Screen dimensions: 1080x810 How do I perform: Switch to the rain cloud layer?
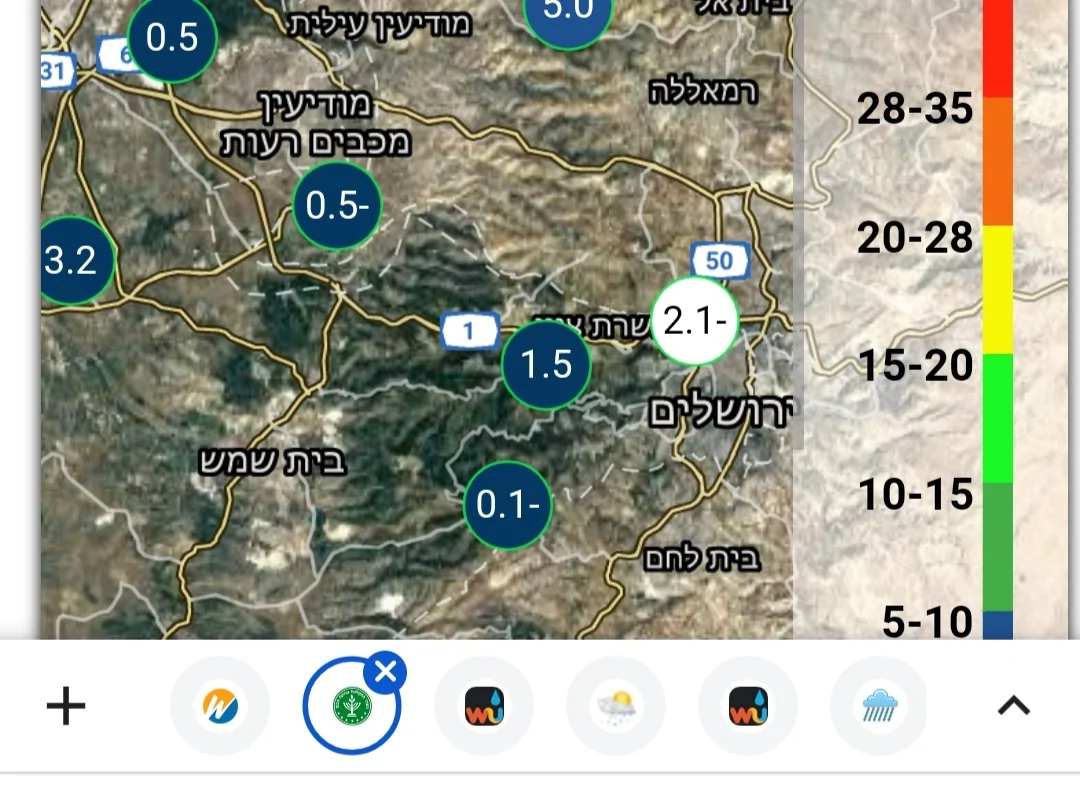click(880, 707)
